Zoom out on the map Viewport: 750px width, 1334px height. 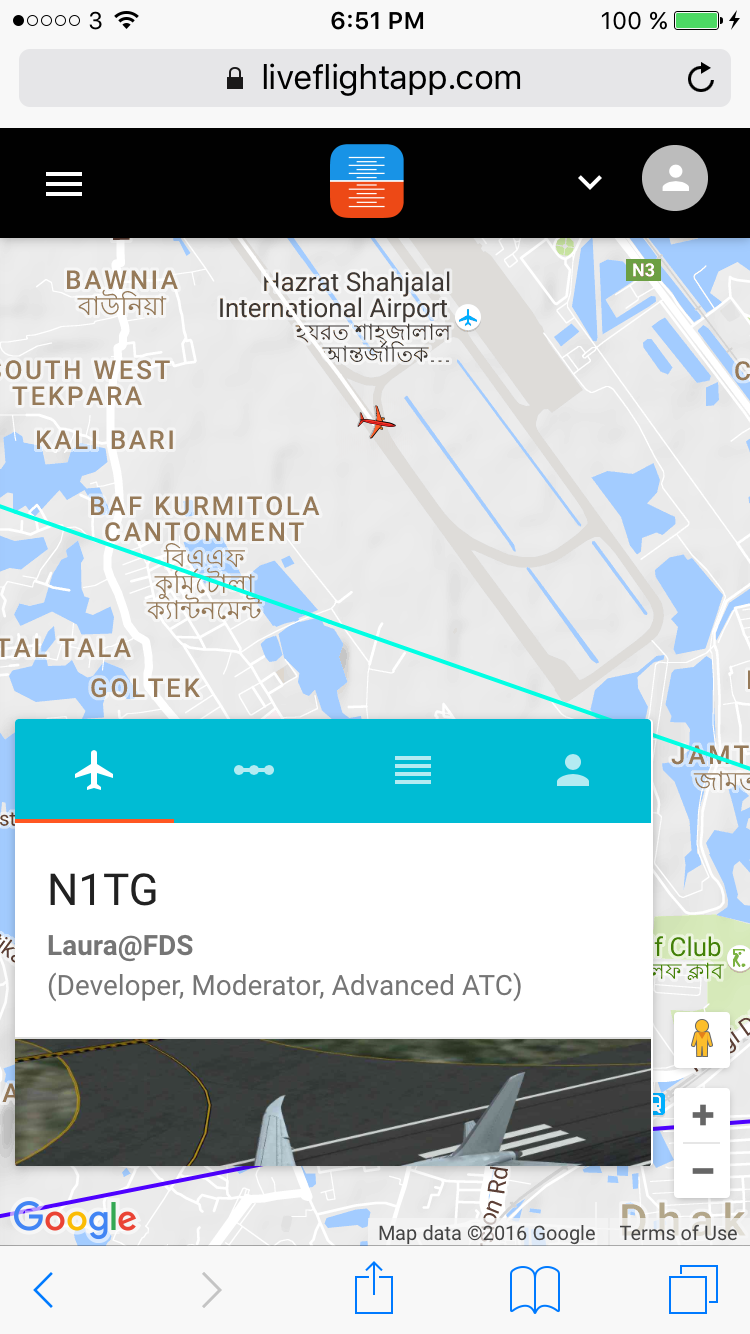click(x=702, y=1171)
